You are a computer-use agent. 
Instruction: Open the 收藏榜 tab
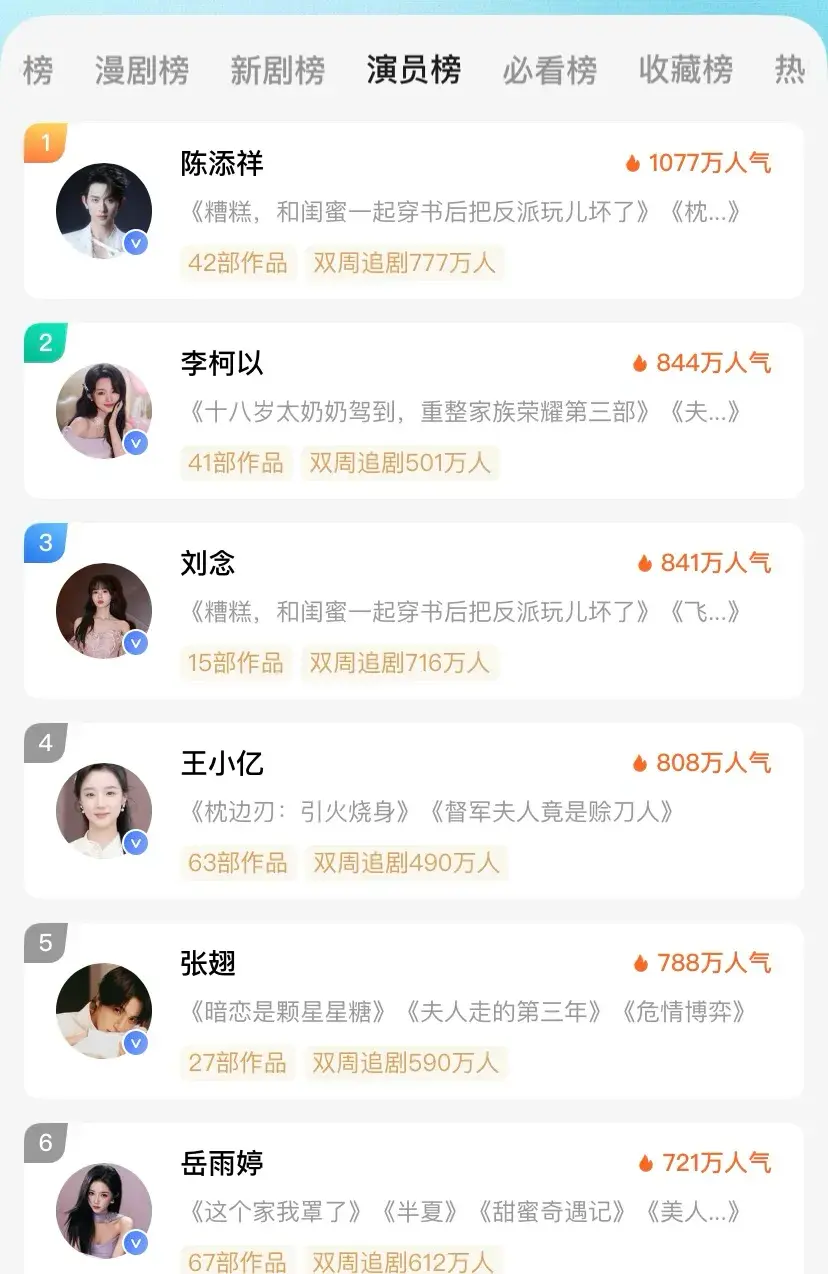685,71
